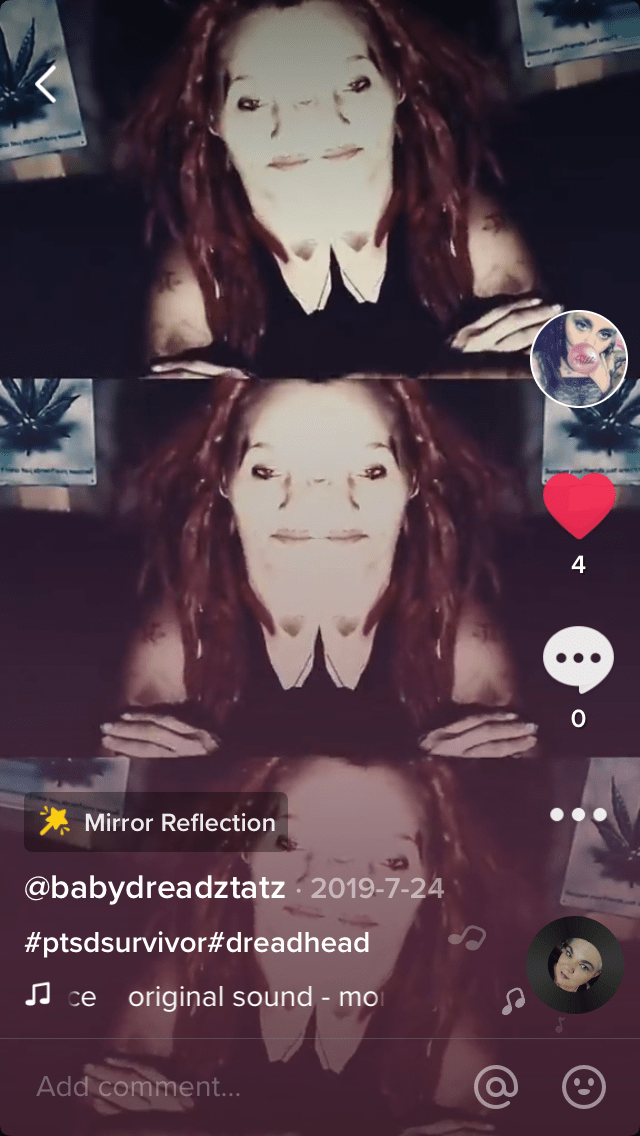Go back using the top arrow
The image size is (640, 1136).
pyautogui.click(x=45, y=85)
